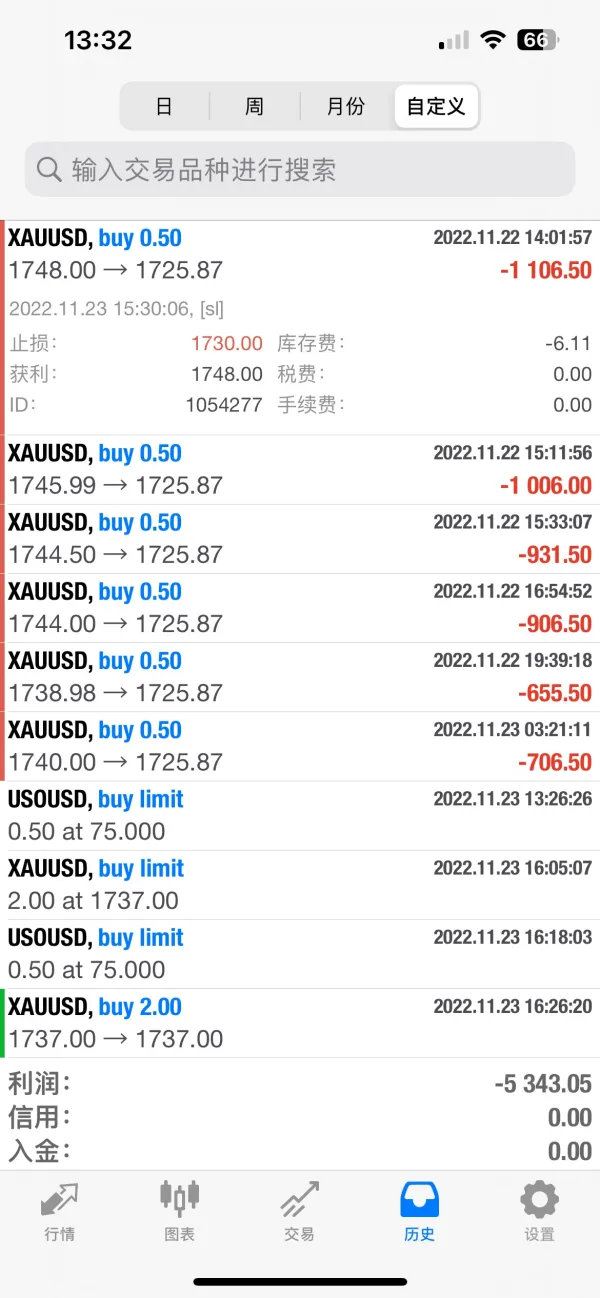Viewport: 600px width, 1298px height.
Task: Tap the 输入交易品种进行搜索 search field
Action: click(300, 169)
